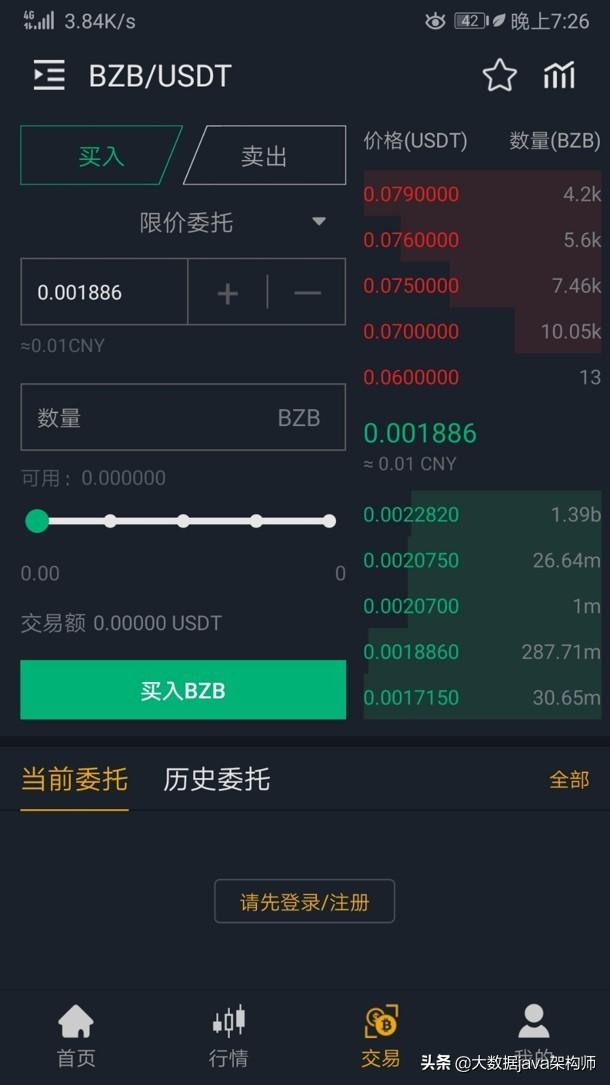The width and height of the screenshot is (610, 1085).
Task: Go to the 首页 home tab
Action: point(76,1035)
